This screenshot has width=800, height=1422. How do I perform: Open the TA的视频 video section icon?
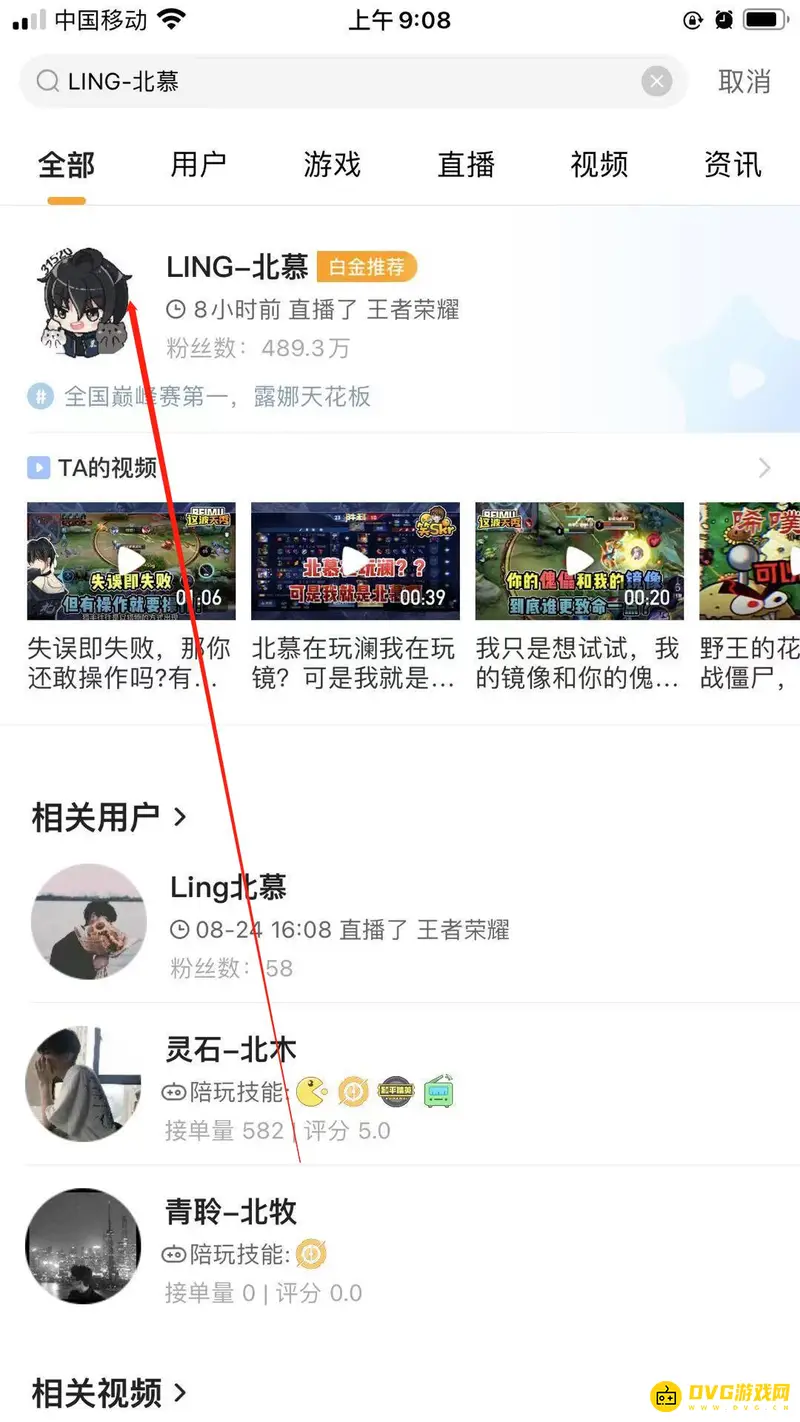click(x=37, y=467)
